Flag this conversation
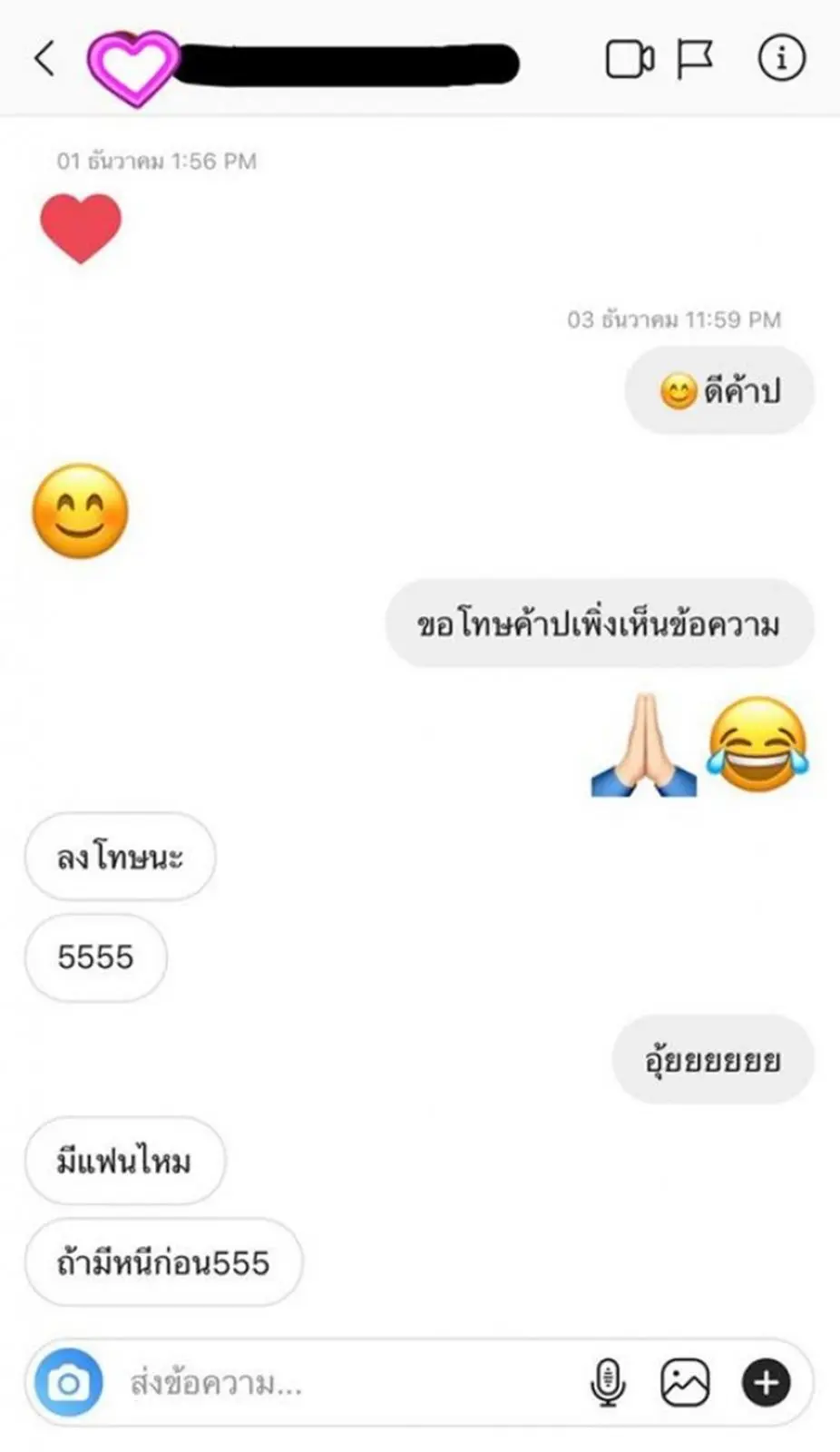This screenshot has width=840, height=1452. (695, 60)
